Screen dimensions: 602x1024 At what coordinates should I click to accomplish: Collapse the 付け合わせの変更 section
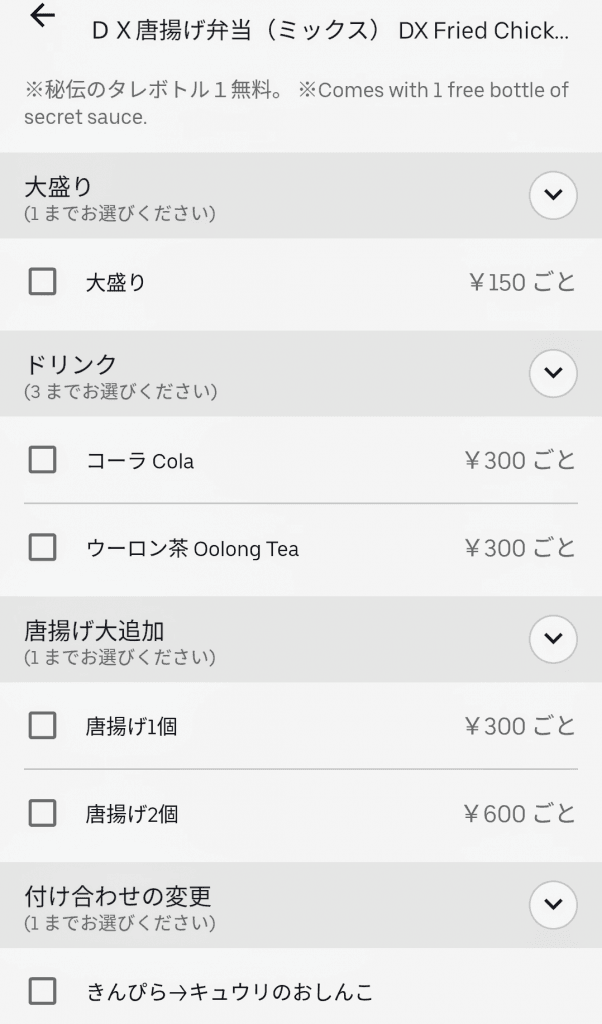pyautogui.click(x=553, y=905)
